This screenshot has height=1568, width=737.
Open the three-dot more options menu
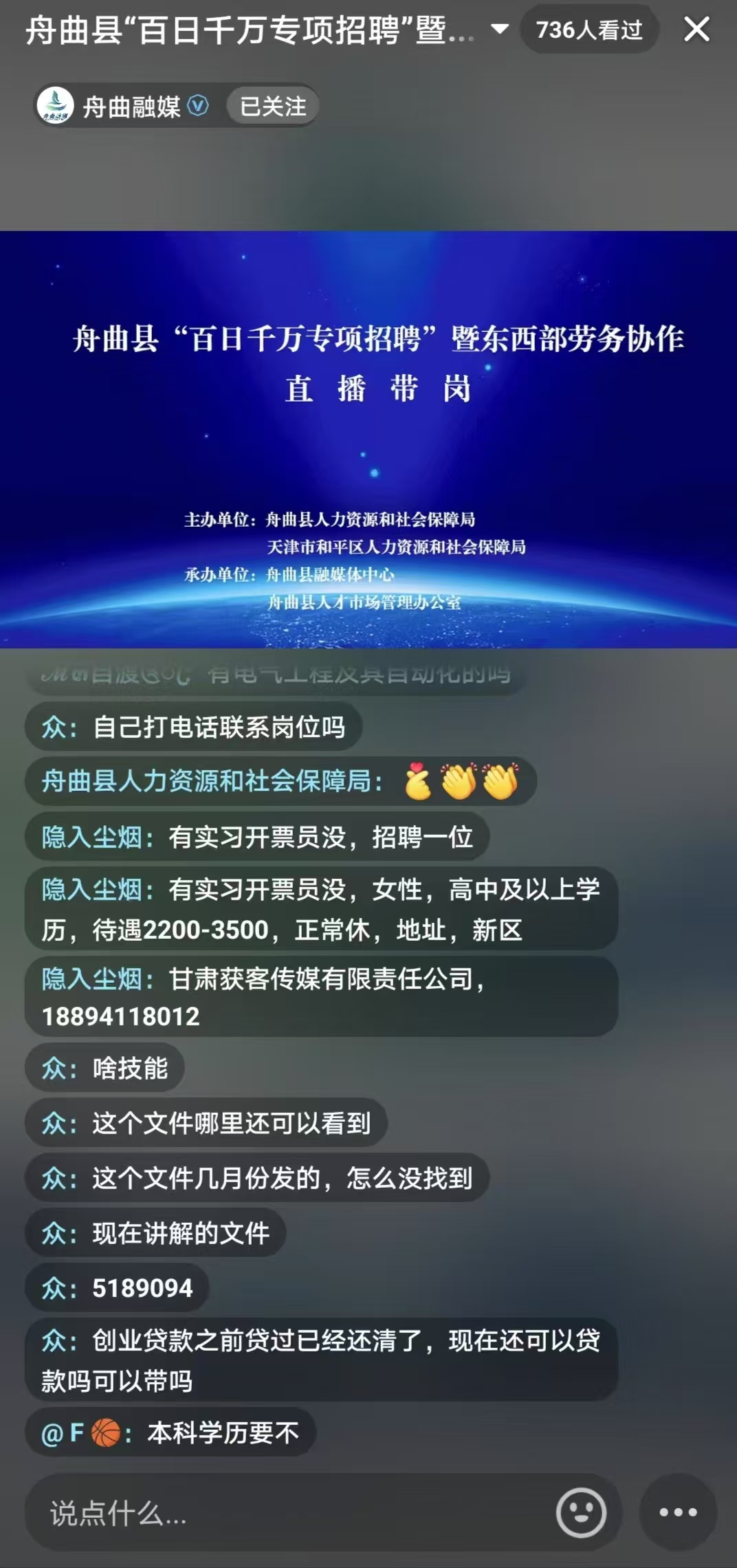tap(678, 1512)
